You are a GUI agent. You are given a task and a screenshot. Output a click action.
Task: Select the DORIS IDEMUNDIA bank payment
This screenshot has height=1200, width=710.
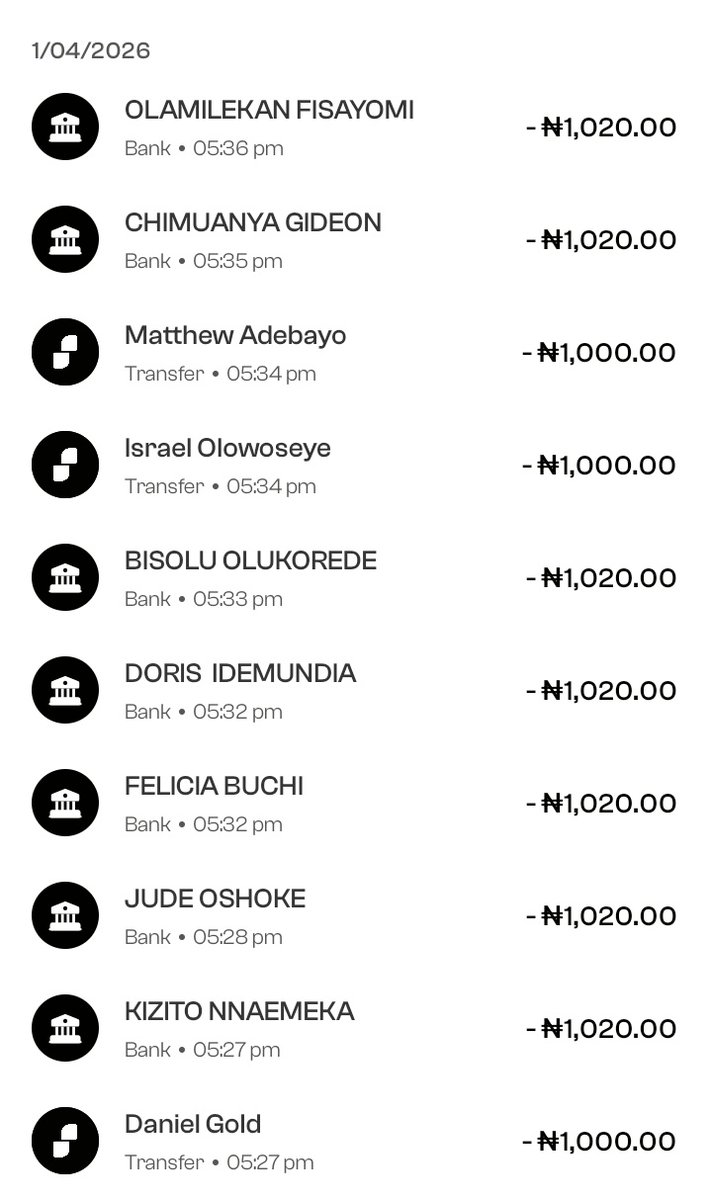(355, 691)
